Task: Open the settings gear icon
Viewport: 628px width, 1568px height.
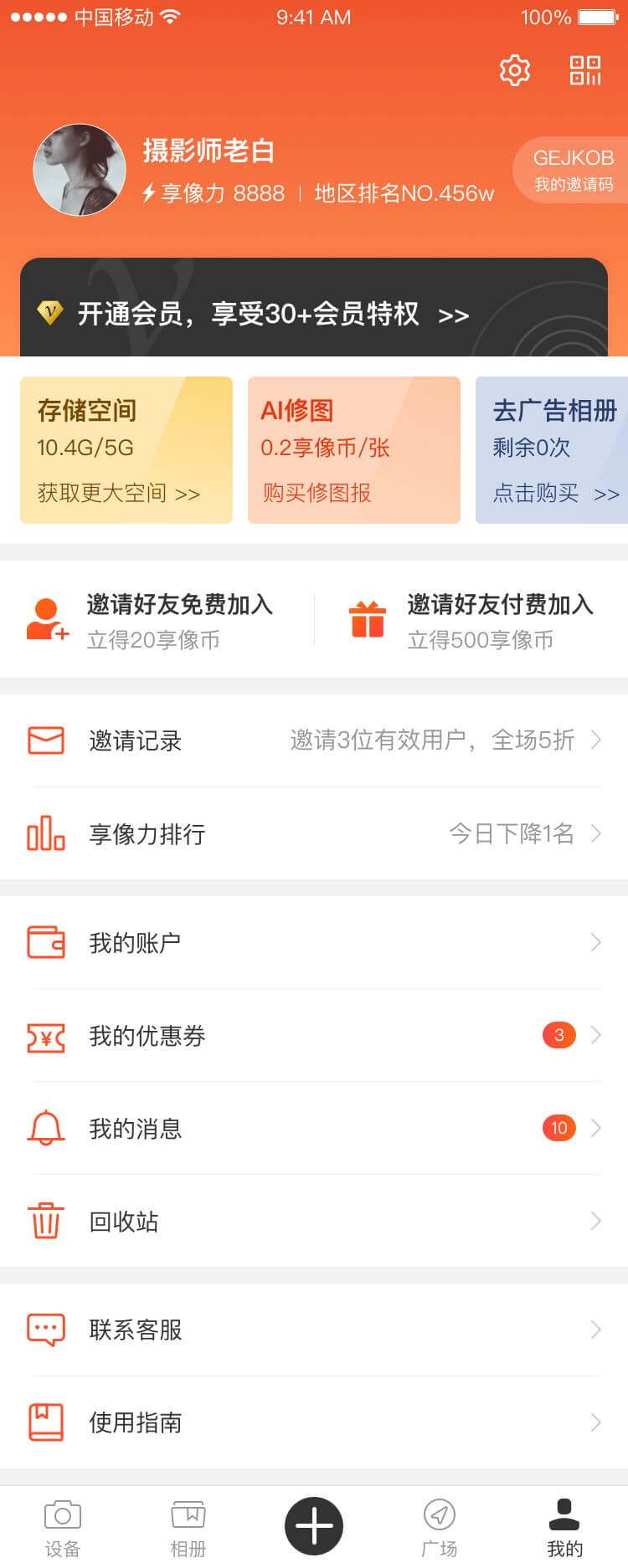Action: pyautogui.click(x=514, y=70)
